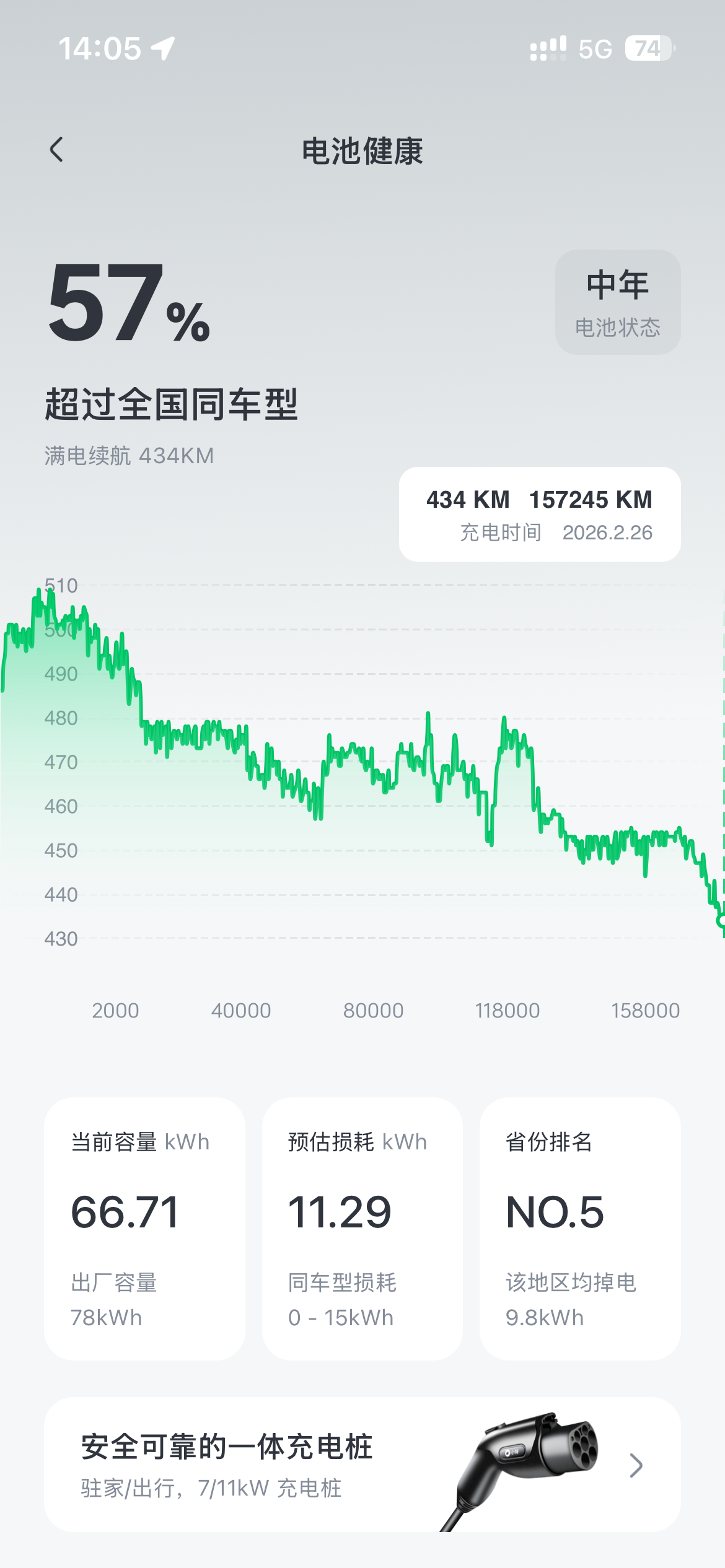Tap the location arrow in the status bar
Viewport: 725px width, 1568px height.
coord(162,47)
